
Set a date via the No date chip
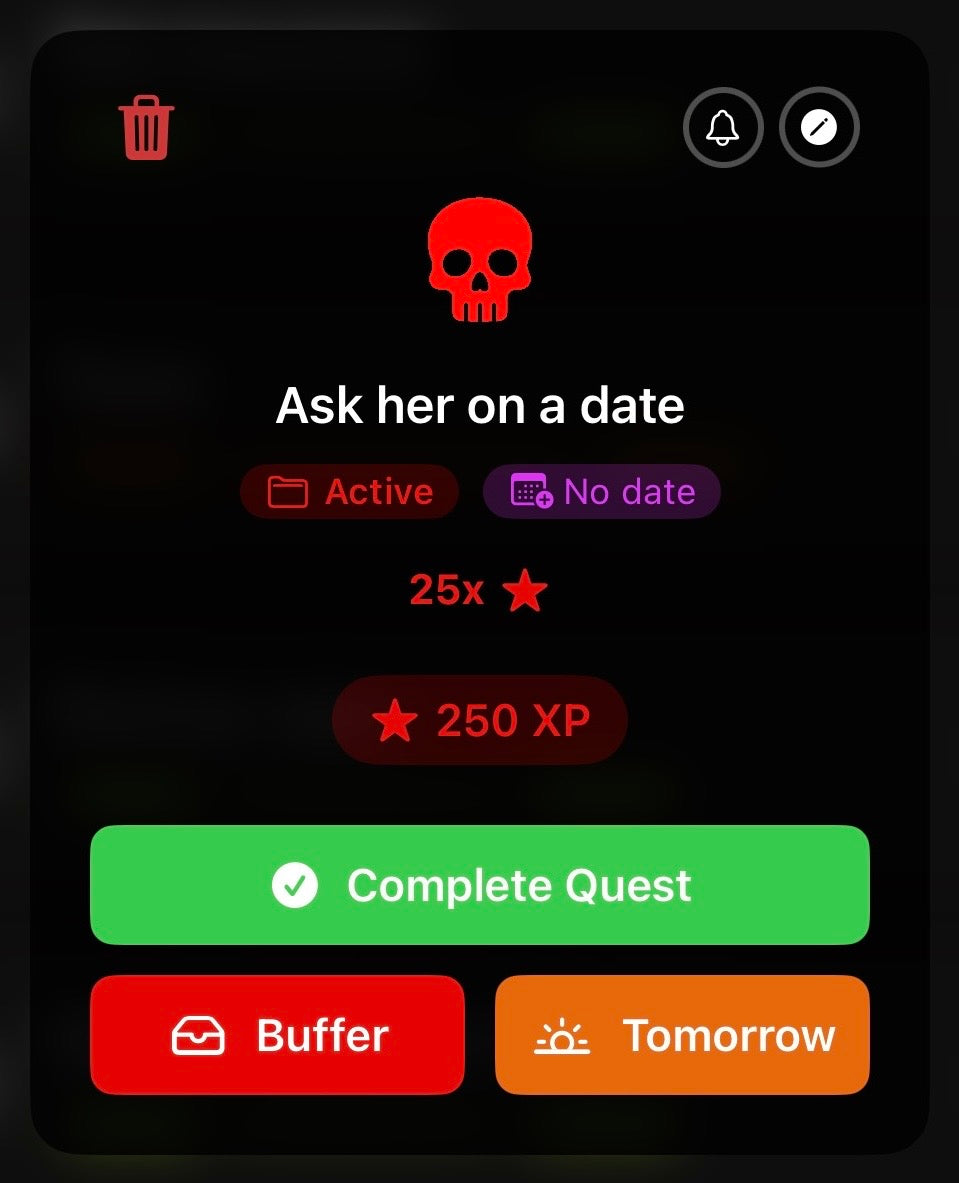(x=602, y=492)
